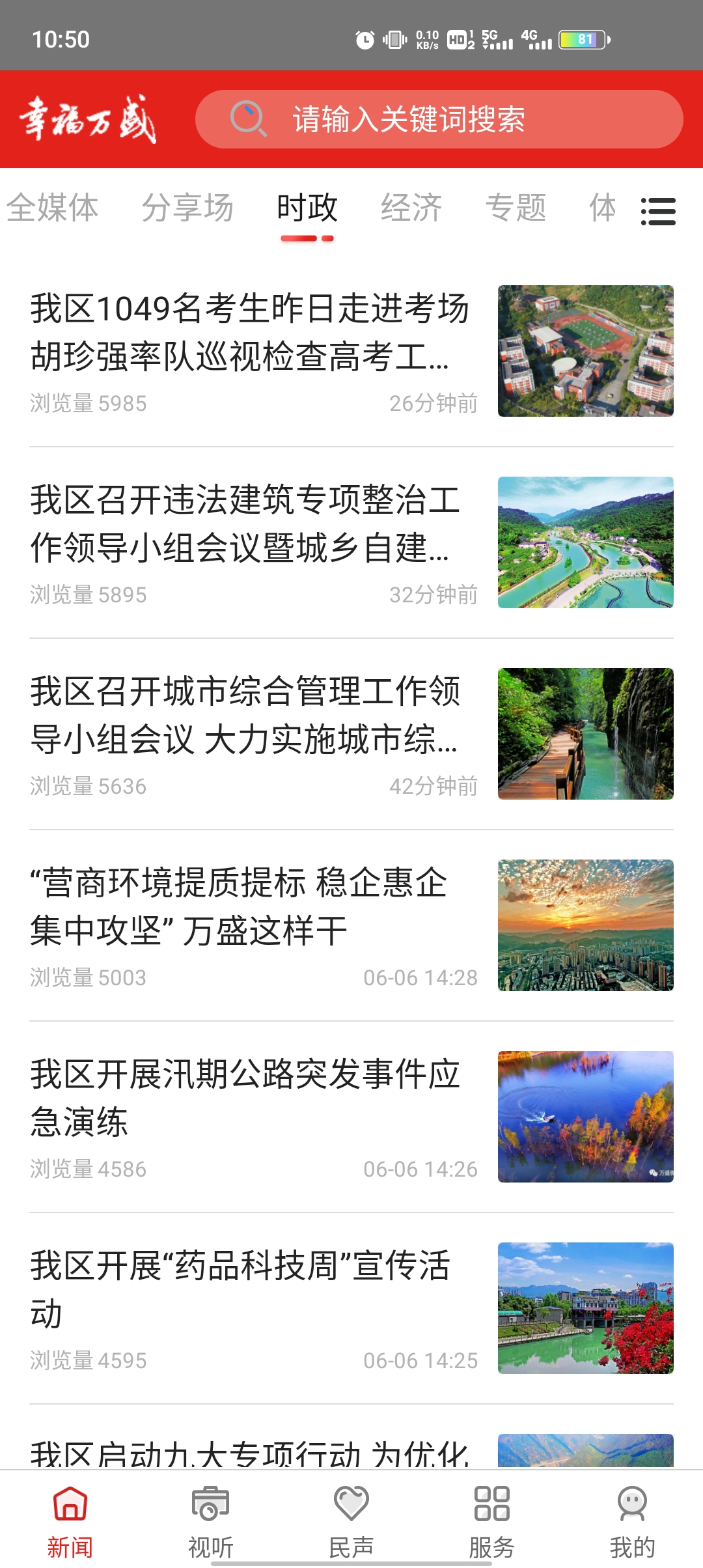Switch to the 全媒体 tab
703x1568 pixels.
52,208
